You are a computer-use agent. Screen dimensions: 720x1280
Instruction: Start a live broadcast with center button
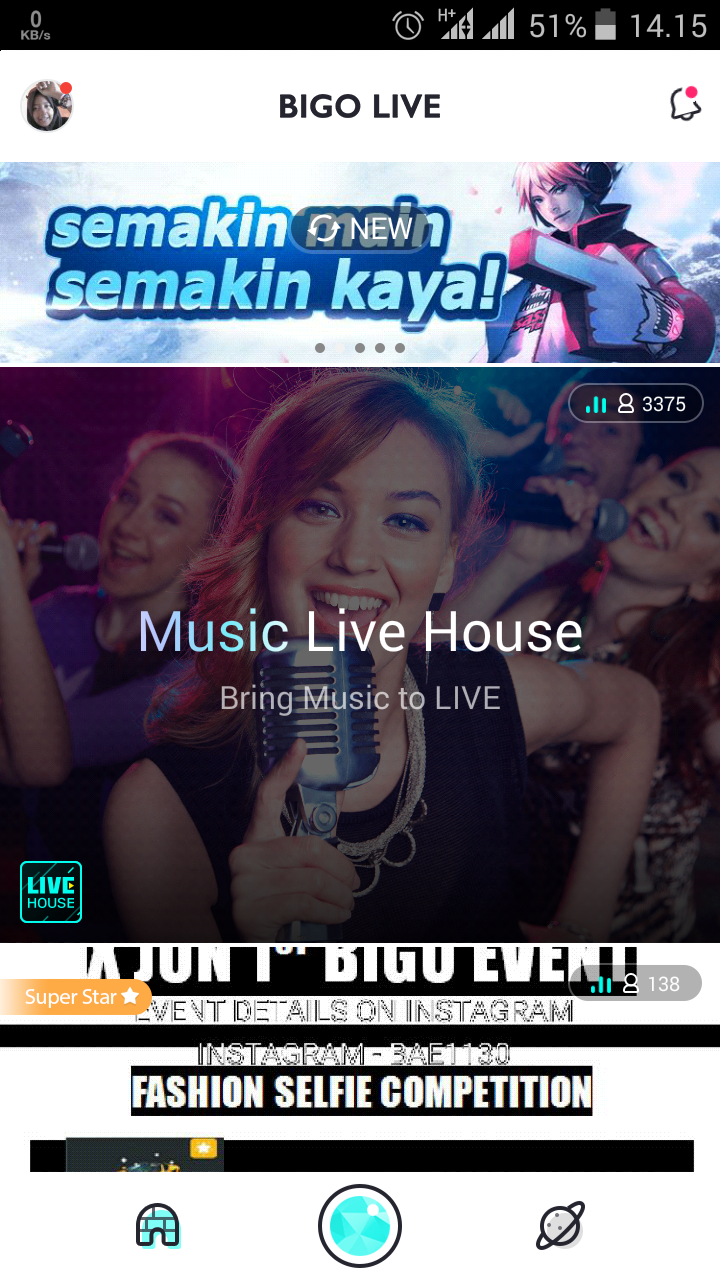pyautogui.click(x=360, y=1226)
